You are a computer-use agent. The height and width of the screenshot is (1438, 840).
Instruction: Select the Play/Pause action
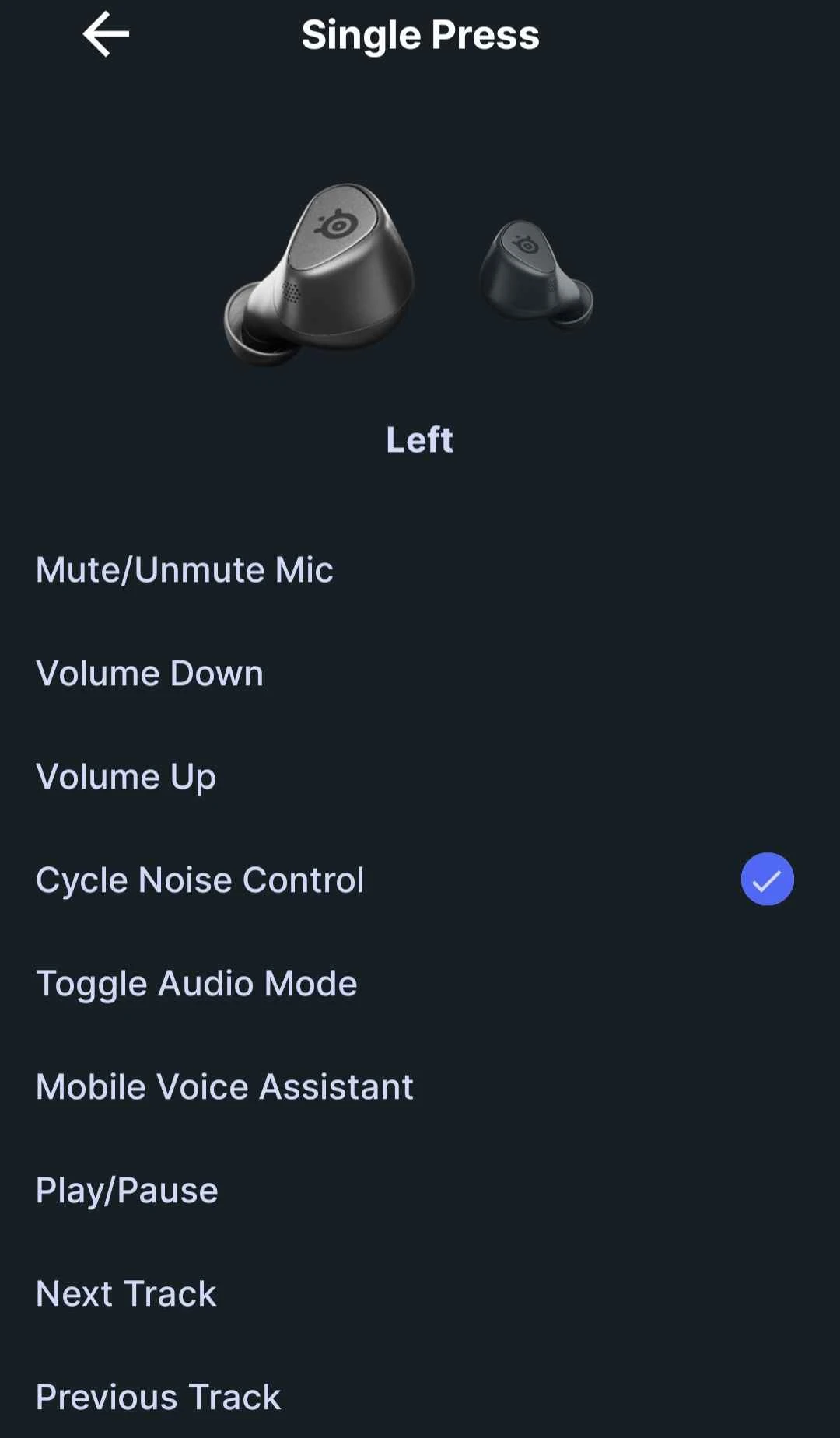[x=127, y=1190]
